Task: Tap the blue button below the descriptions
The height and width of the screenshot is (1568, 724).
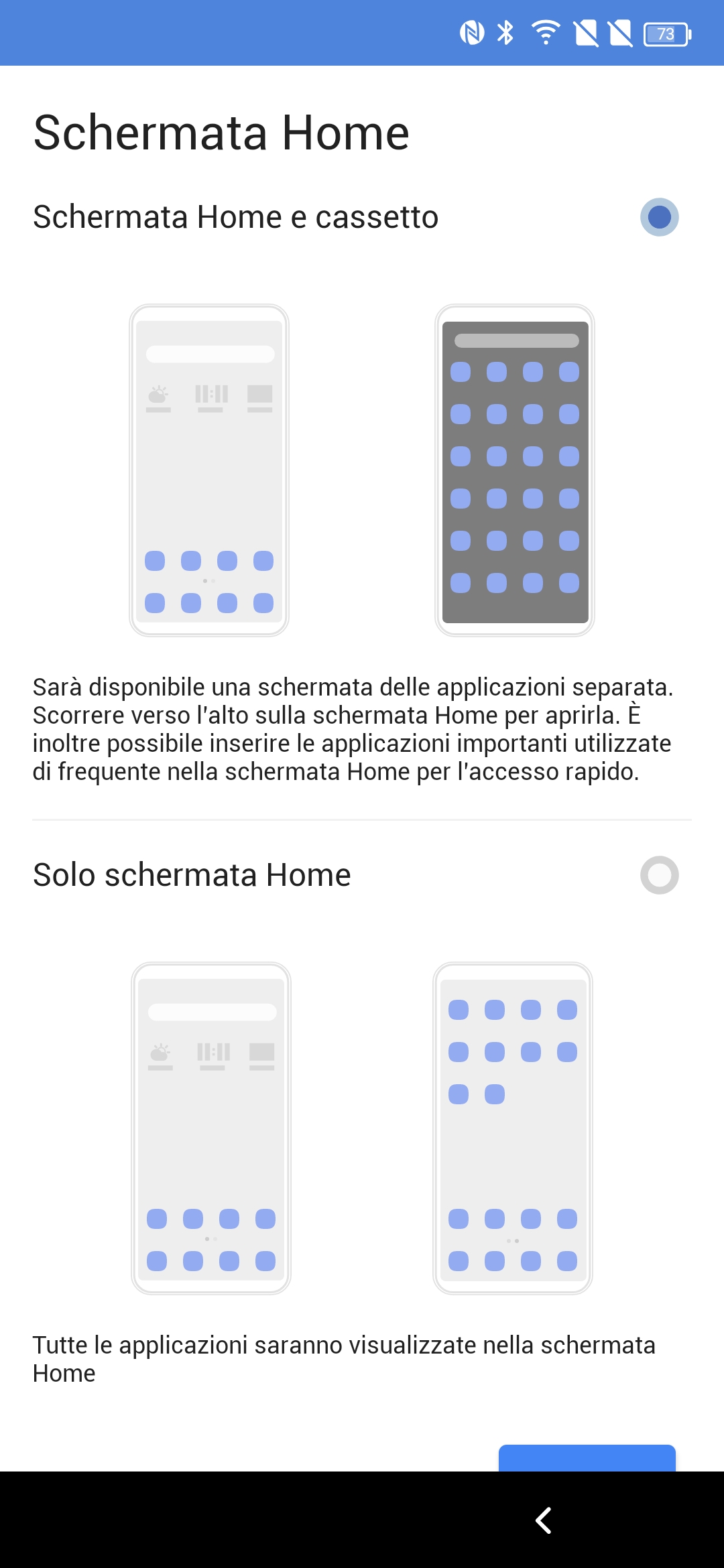Action: [587, 1458]
